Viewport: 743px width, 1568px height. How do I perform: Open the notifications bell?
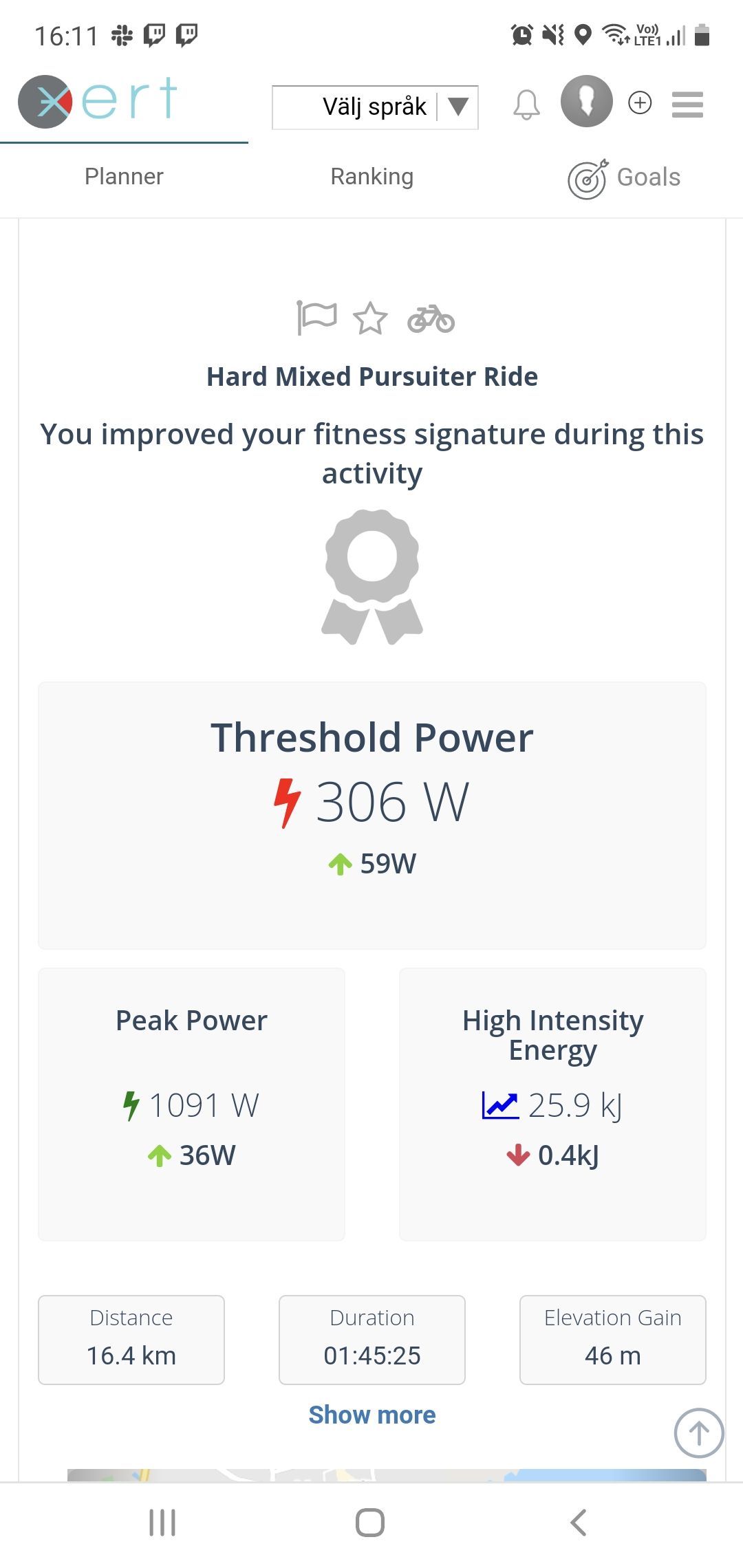click(x=526, y=105)
